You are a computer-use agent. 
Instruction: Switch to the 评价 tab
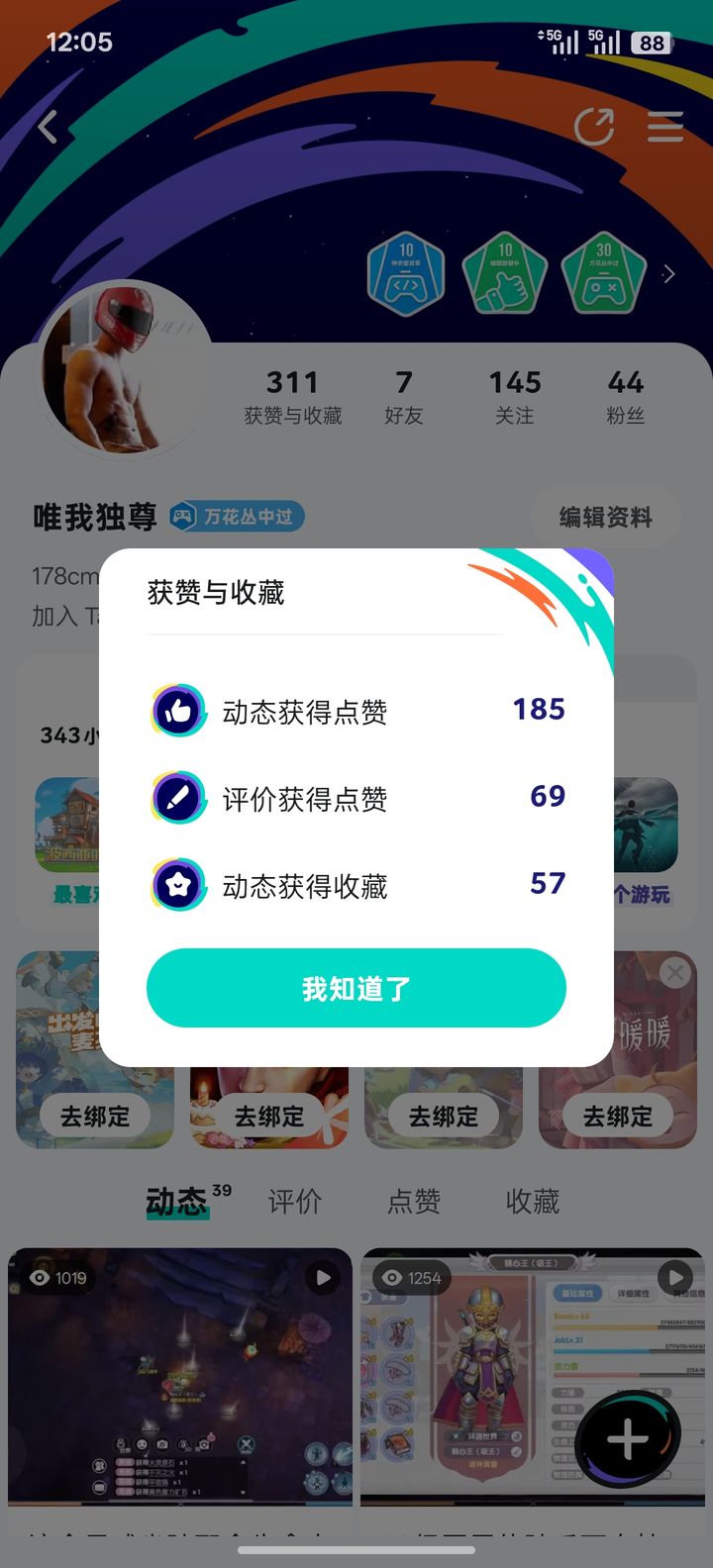(x=293, y=1201)
